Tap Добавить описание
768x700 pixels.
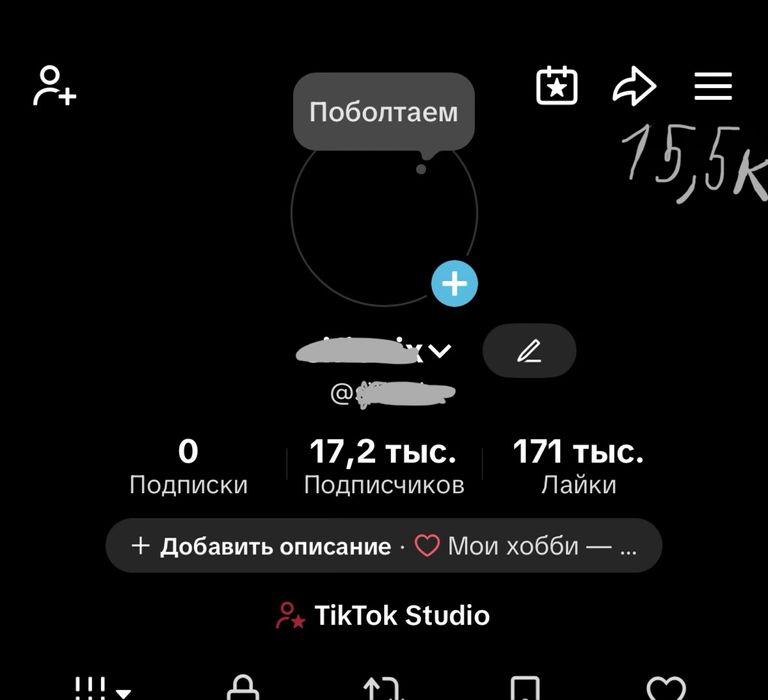point(262,546)
